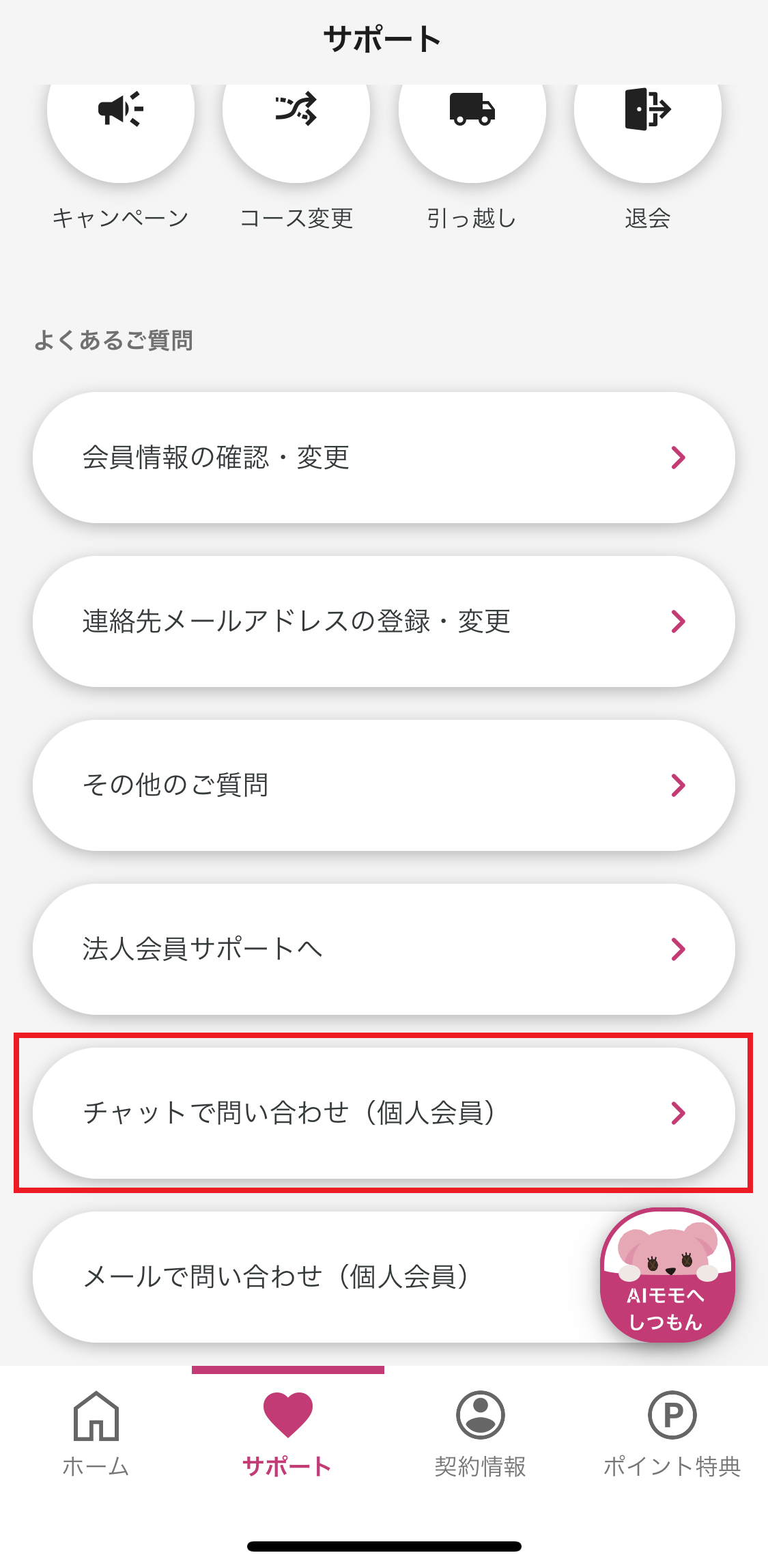Go to 法人会員サポートへ

(384, 949)
